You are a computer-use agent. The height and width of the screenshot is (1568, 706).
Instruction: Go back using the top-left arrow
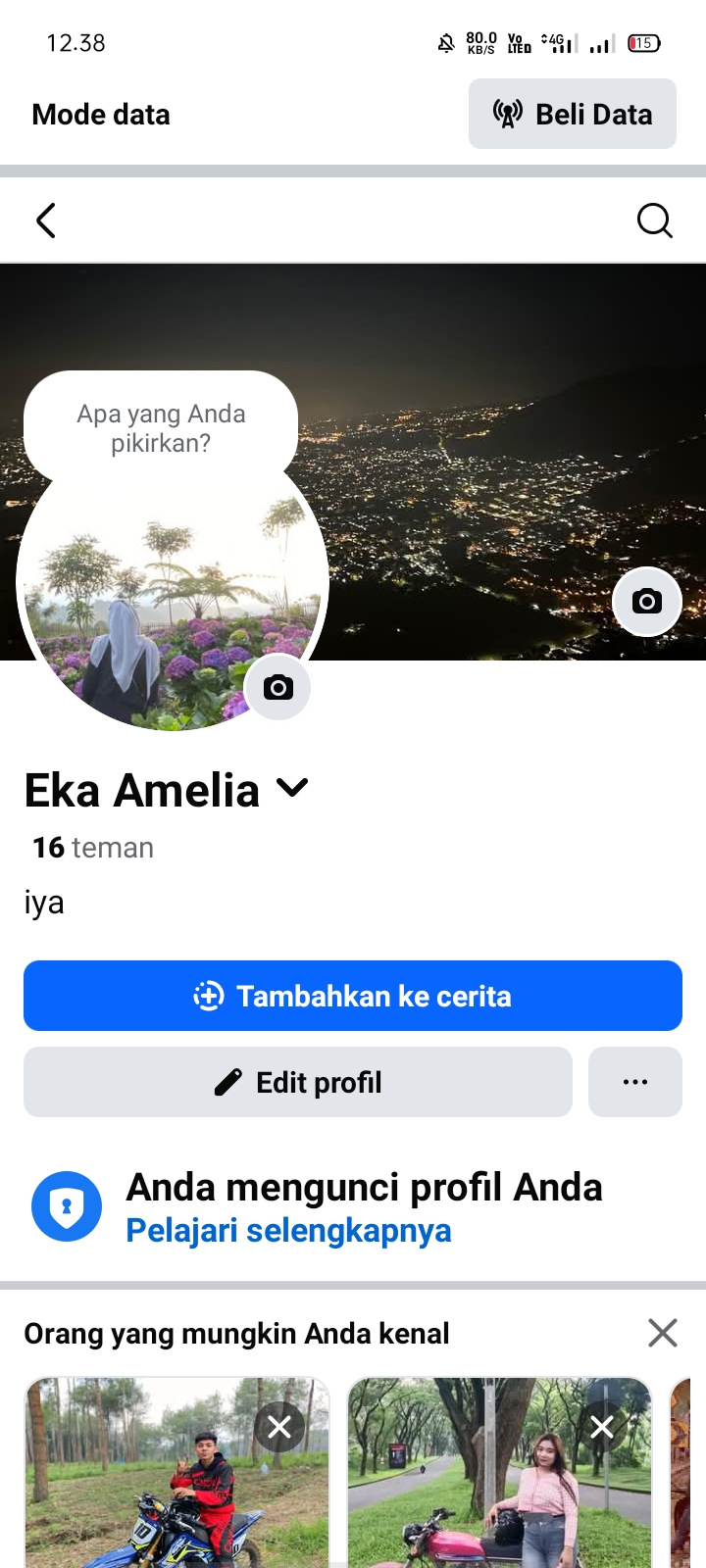pyautogui.click(x=46, y=220)
